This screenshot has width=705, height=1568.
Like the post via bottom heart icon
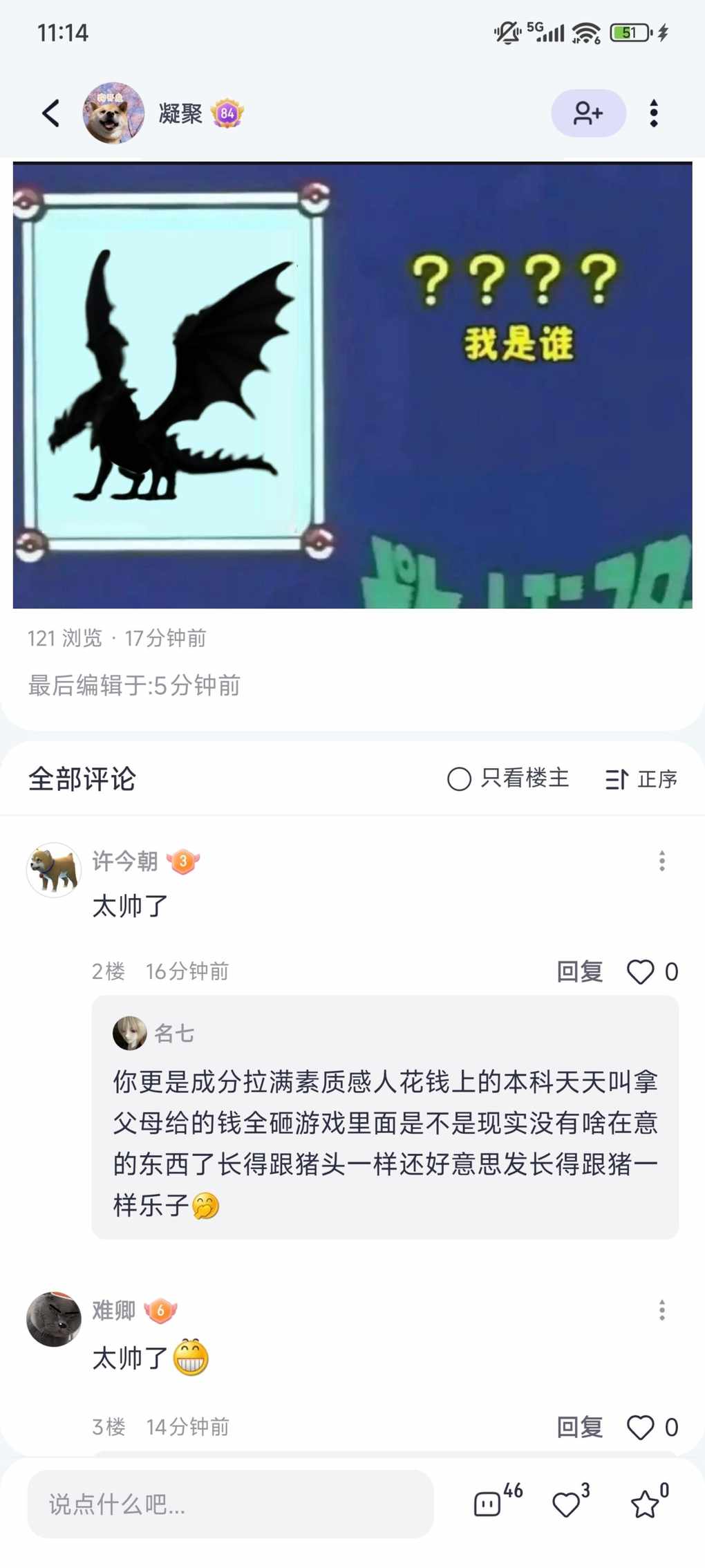[567, 1504]
